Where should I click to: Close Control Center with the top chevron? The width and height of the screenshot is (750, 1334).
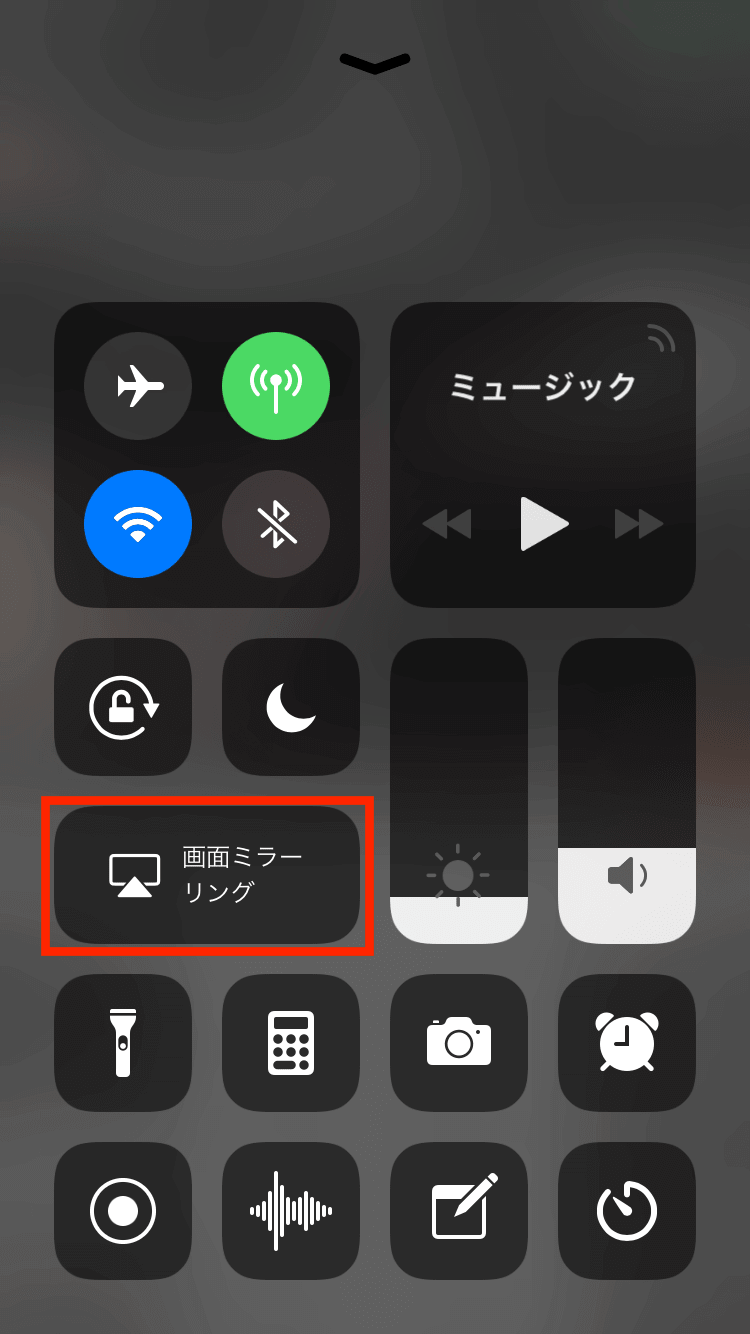[375, 63]
